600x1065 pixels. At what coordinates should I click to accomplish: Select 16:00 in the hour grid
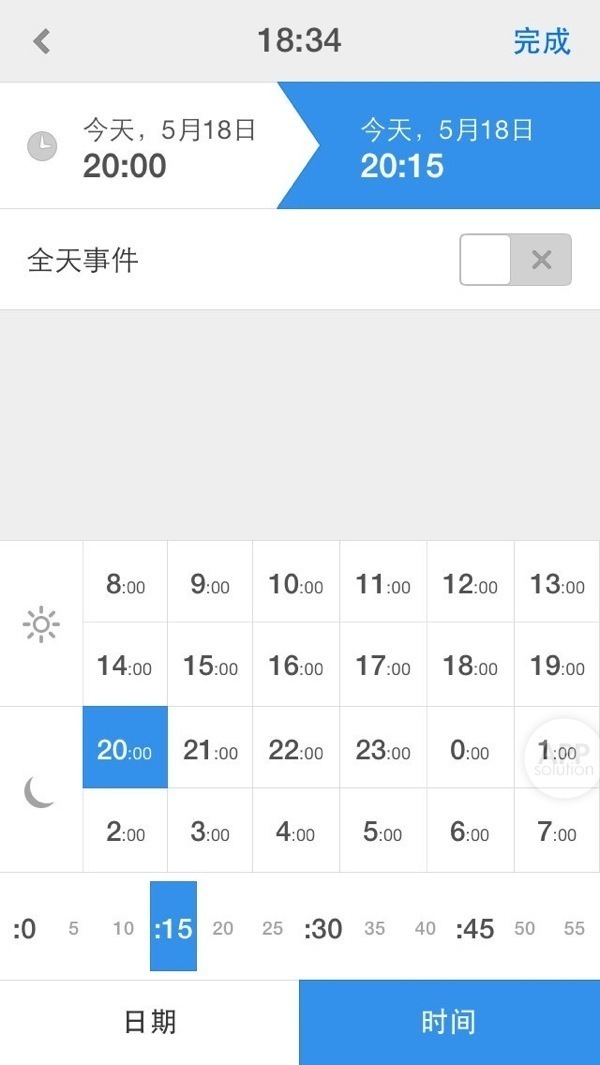pyautogui.click(x=296, y=665)
